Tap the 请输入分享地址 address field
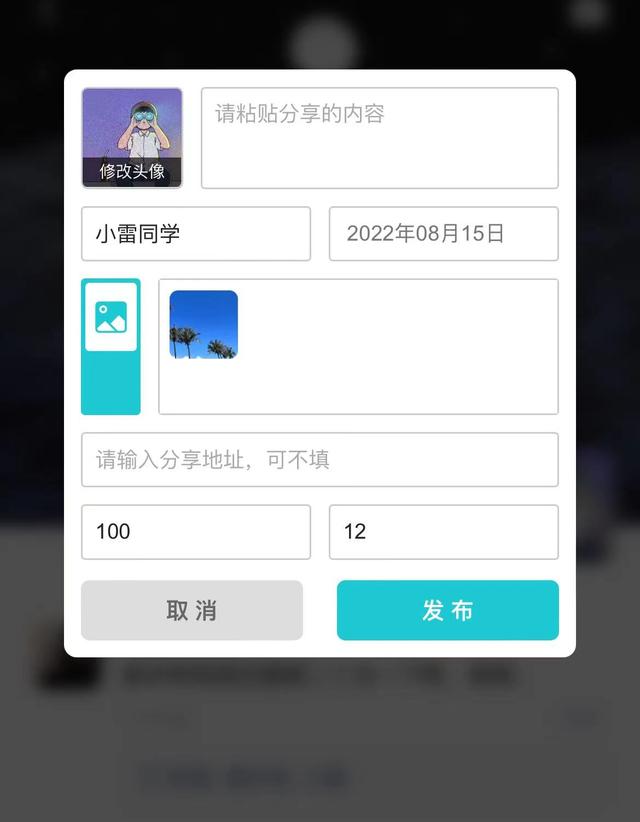 pyautogui.click(x=320, y=460)
